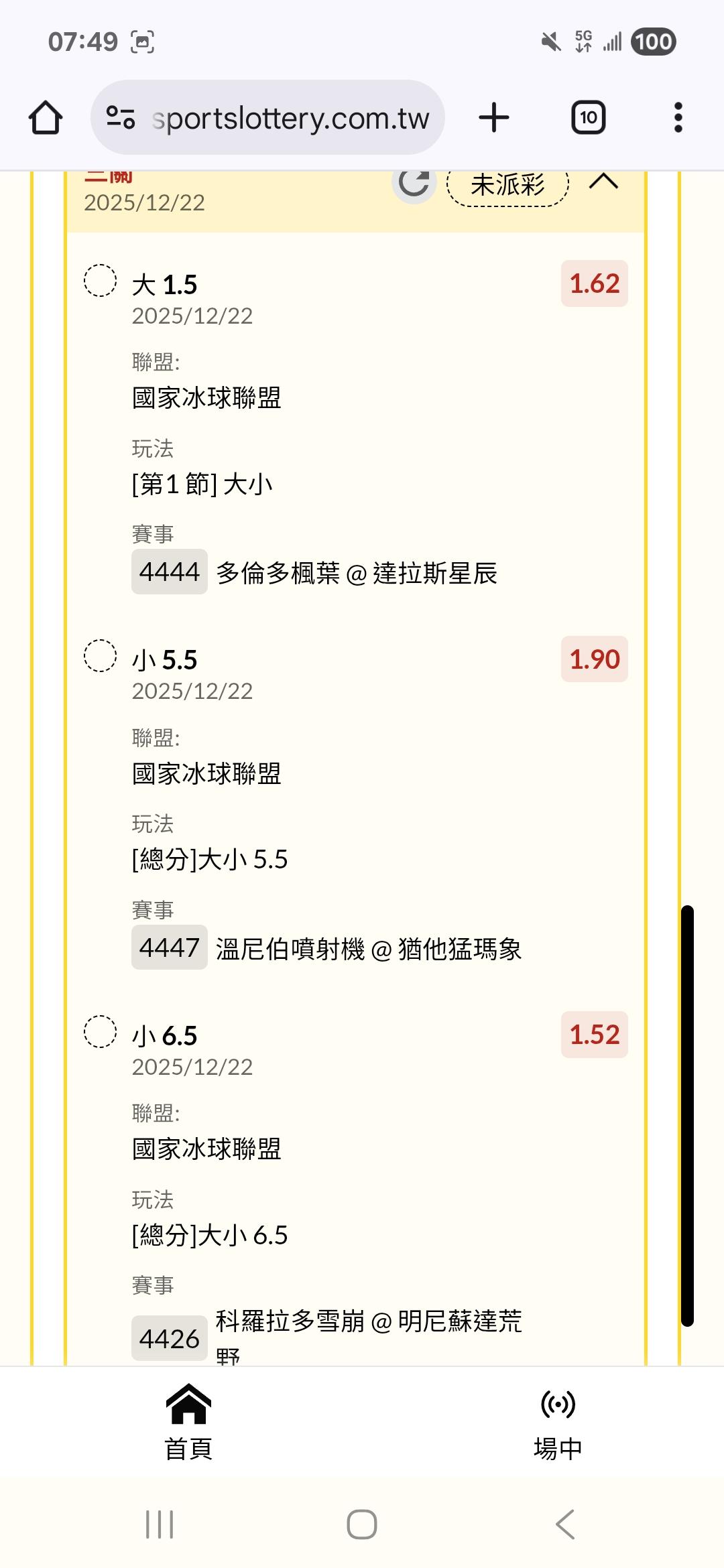Go to the browser home page
This screenshot has width=724, height=1568.
[46, 118]
